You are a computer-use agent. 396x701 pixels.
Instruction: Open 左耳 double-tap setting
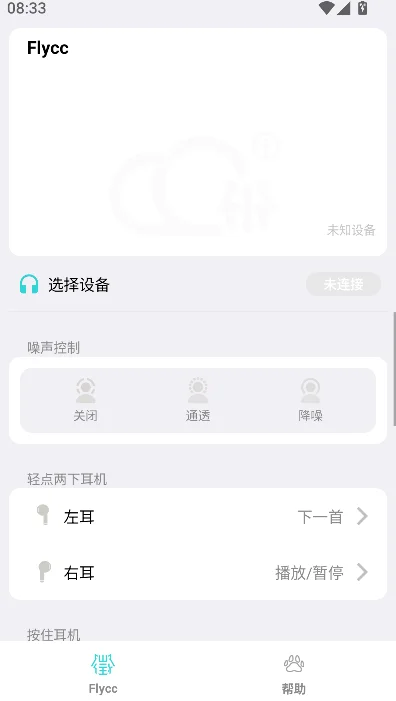coord(198,516)
